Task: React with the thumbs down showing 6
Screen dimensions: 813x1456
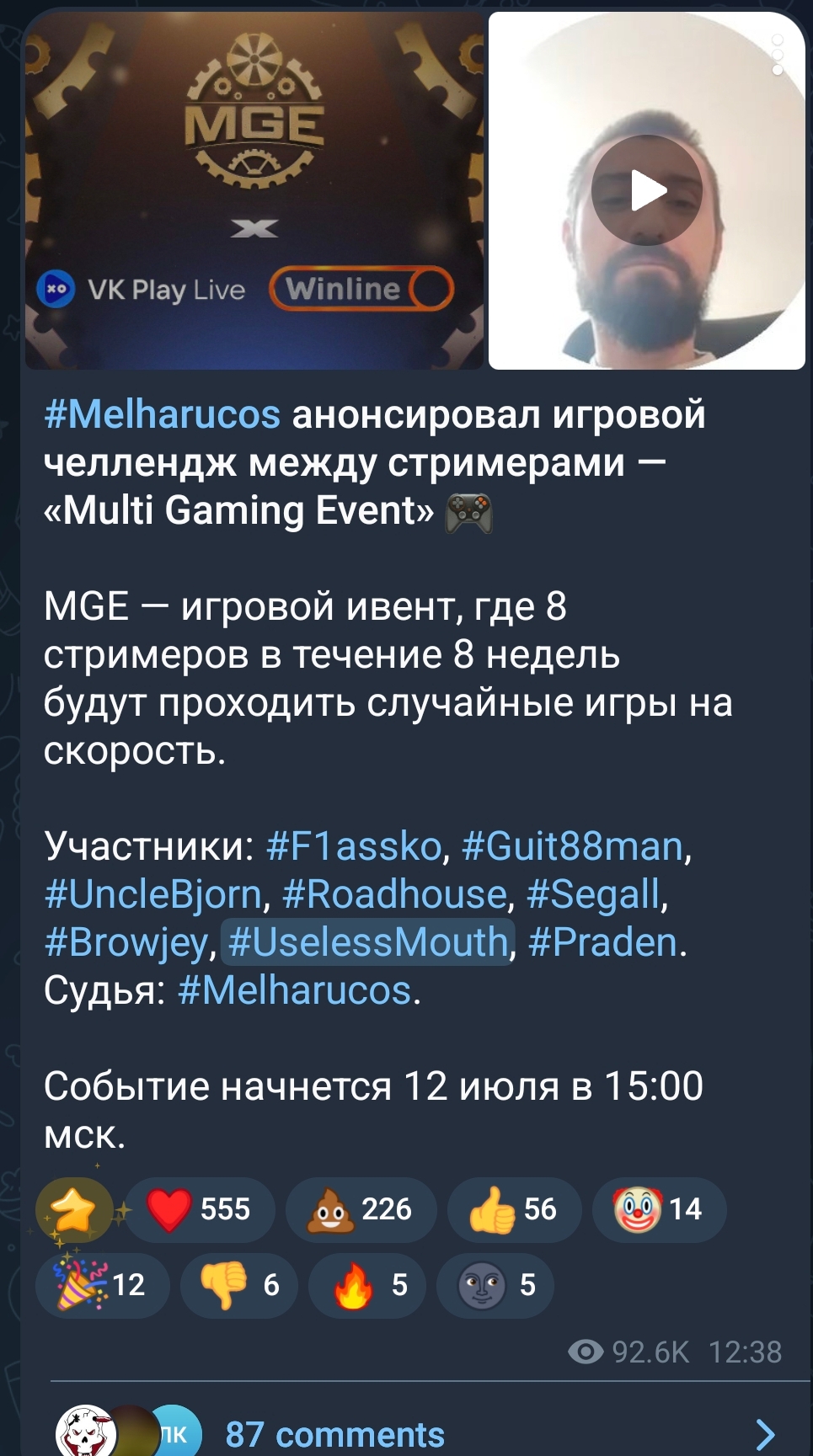Action: point(238,1285)
